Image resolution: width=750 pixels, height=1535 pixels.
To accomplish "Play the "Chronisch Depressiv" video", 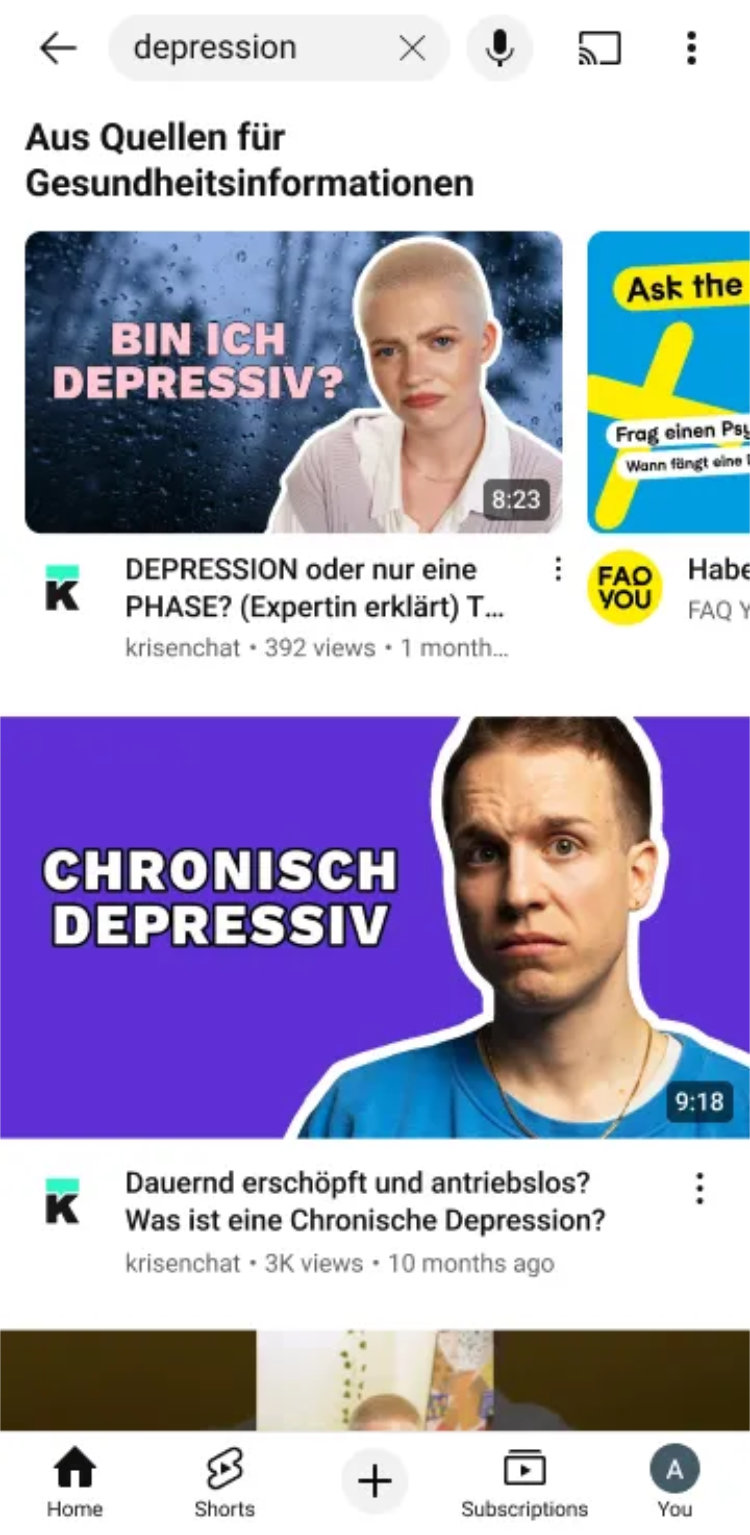I will 375,927.
